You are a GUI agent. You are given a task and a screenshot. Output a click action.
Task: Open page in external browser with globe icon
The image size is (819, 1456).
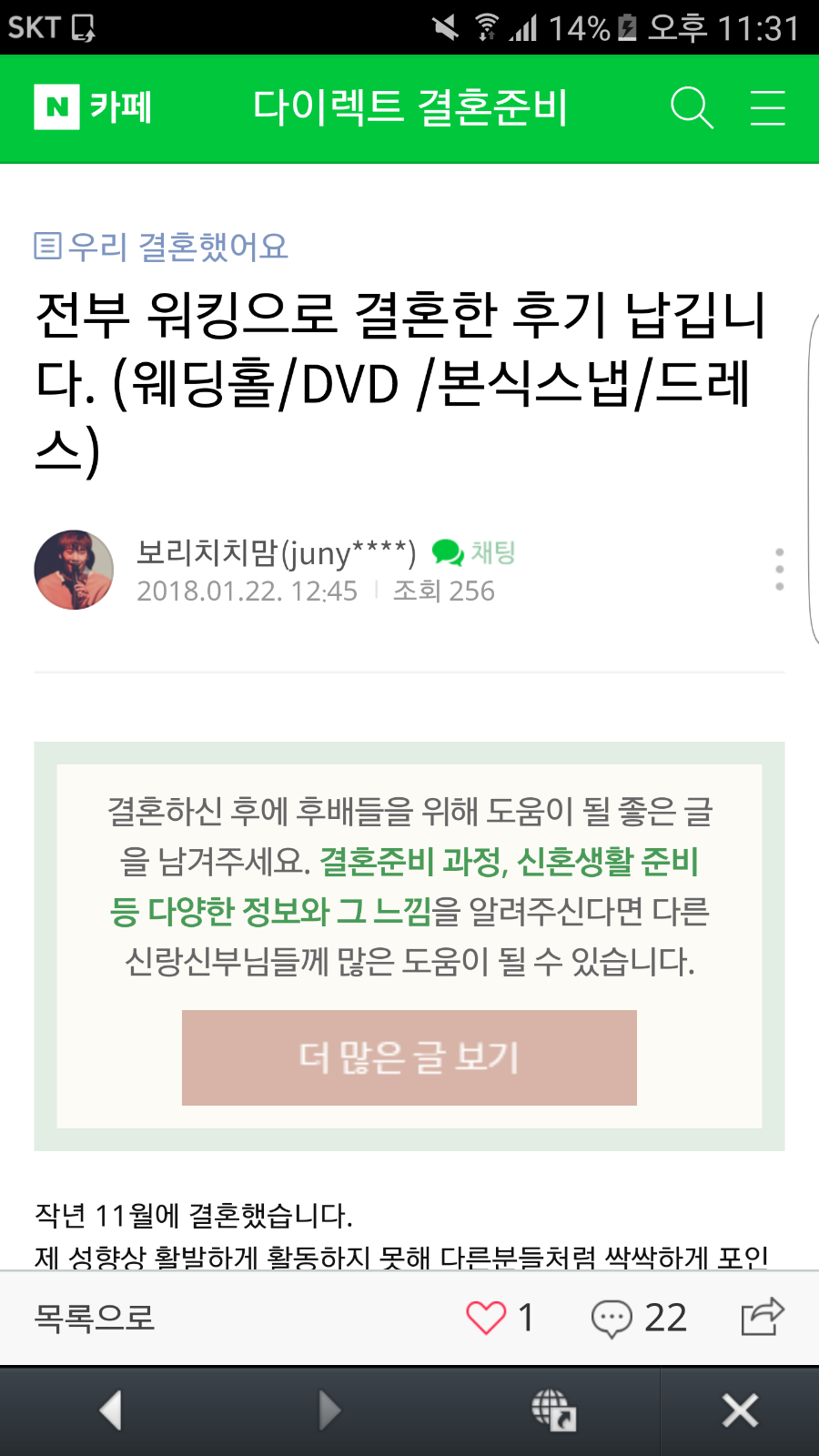[x=554, y=1410]
